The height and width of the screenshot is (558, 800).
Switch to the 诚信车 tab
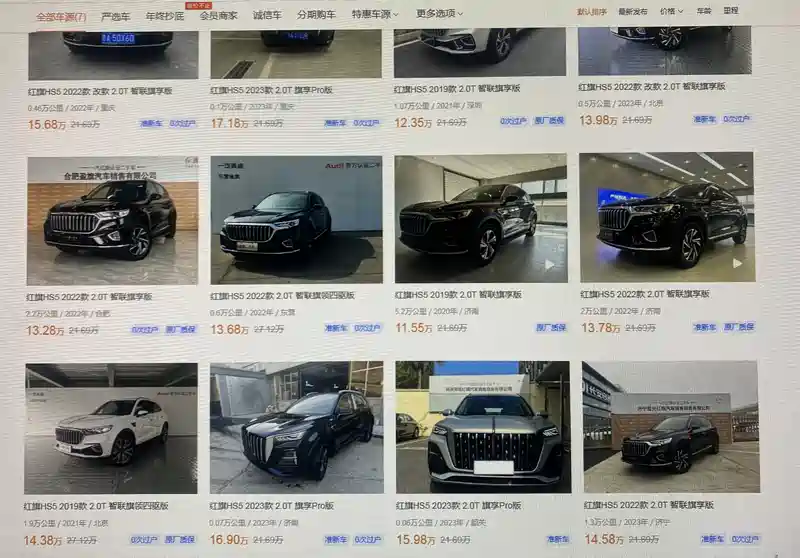coord(267,15)
